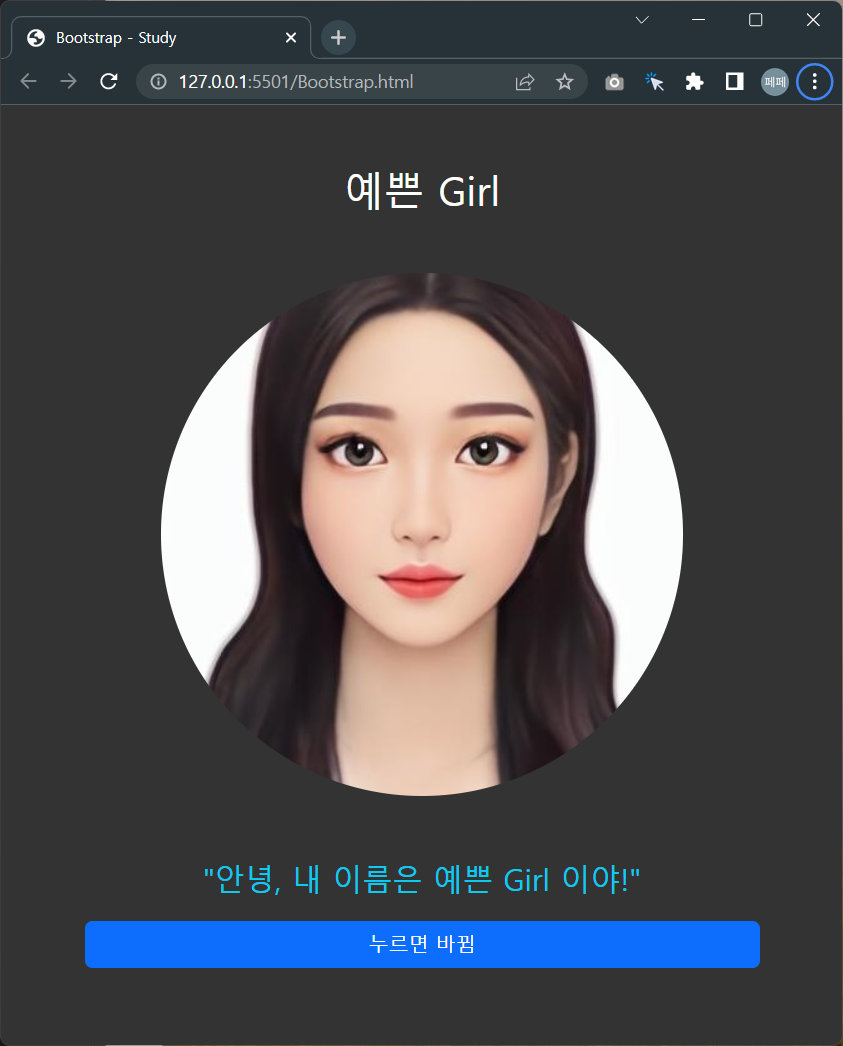Open the side panel icon
The height and width of the screenshot is (1046, 843).
point(734,82)
